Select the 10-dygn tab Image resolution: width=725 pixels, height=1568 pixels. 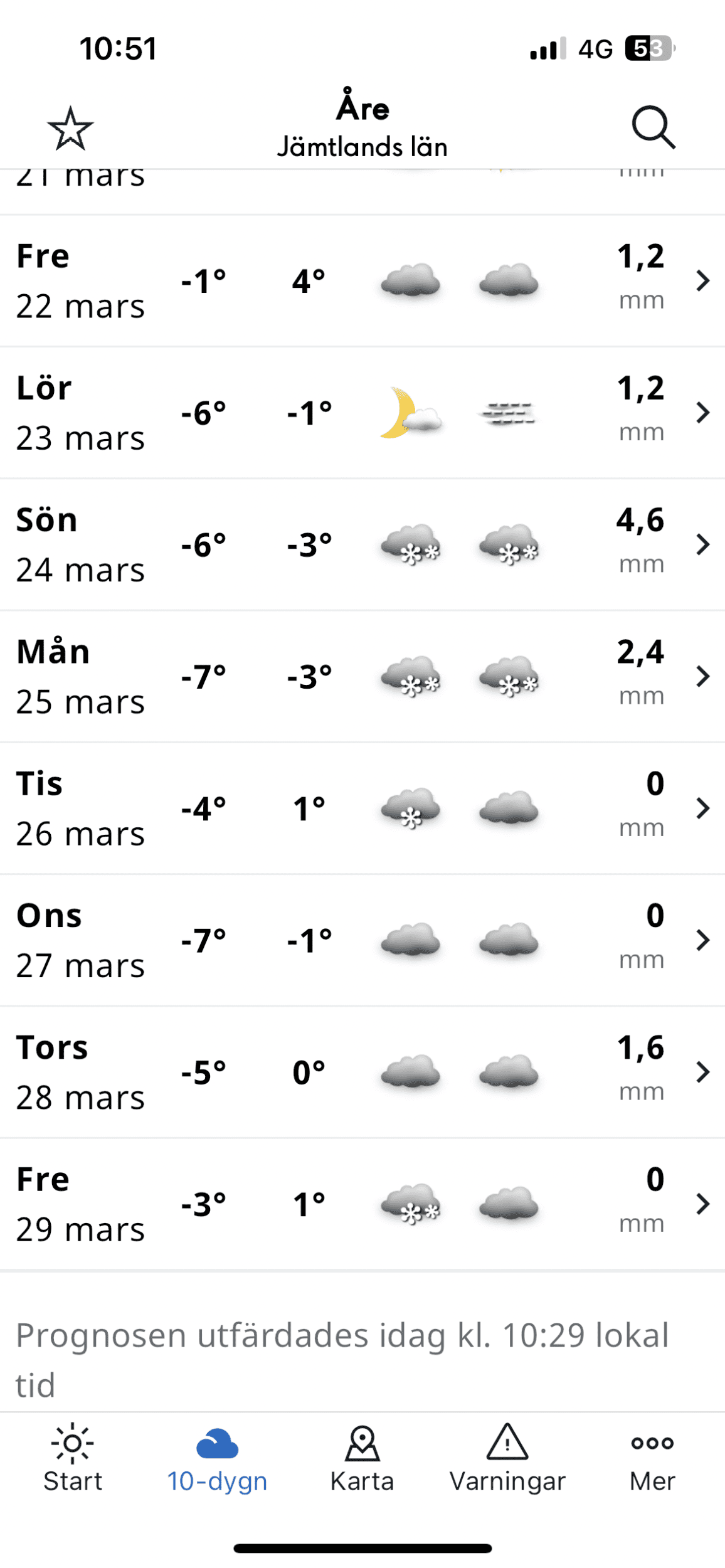click(217, 1458)
